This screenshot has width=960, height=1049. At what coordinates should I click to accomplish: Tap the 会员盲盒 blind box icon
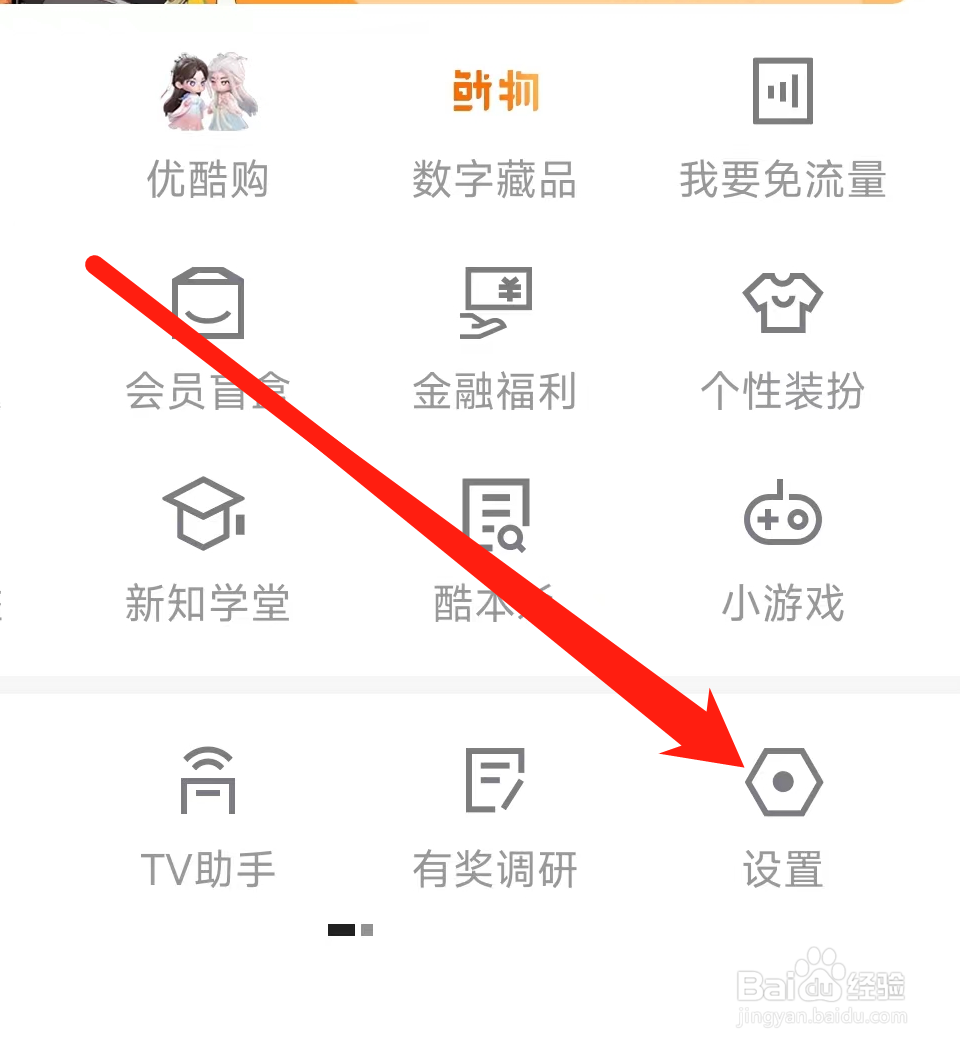point(207,303)
